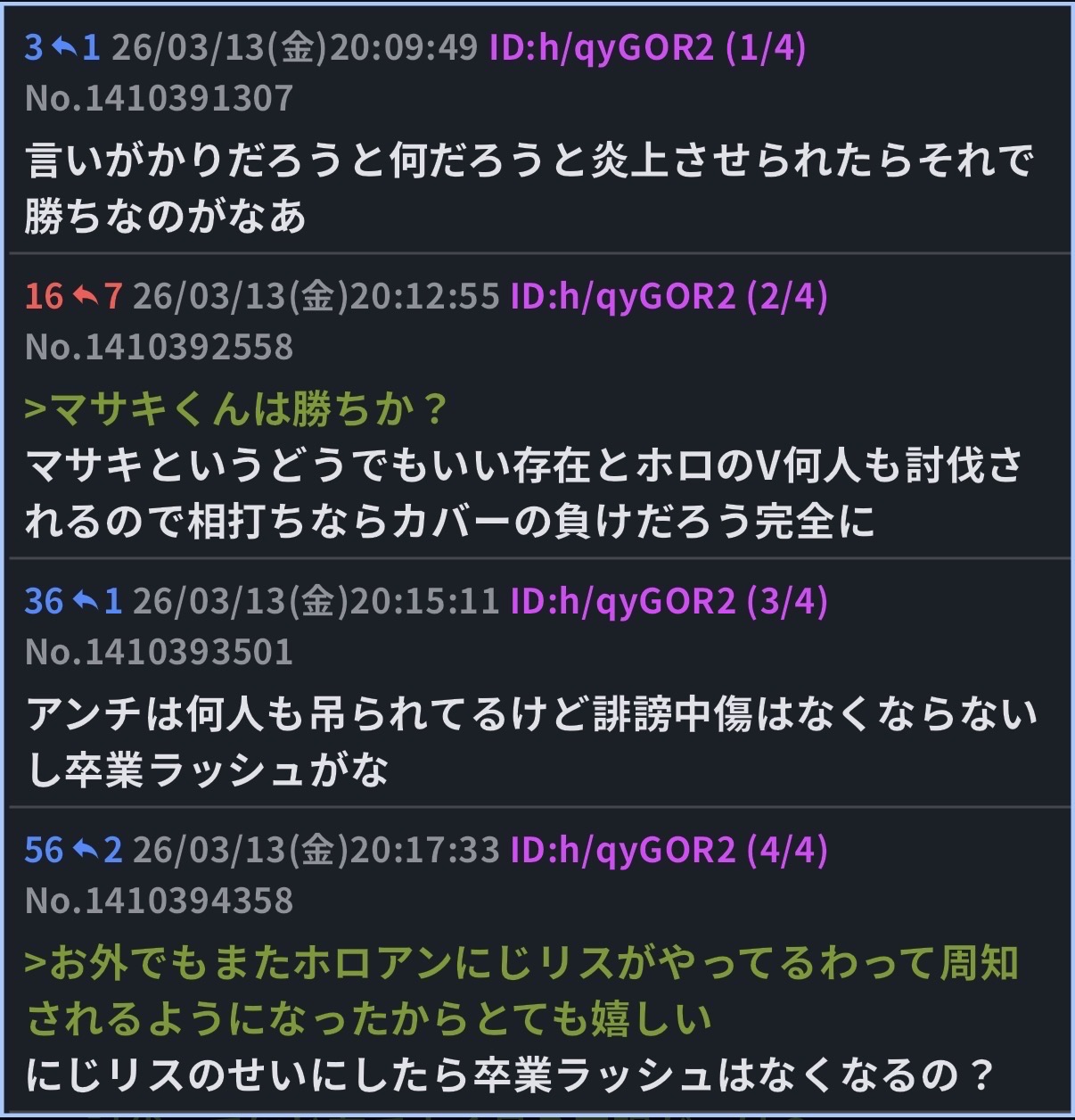Select post number No.1410392558
The width and height of the screenshot is (1075, 1120).
tap(159, 347)
